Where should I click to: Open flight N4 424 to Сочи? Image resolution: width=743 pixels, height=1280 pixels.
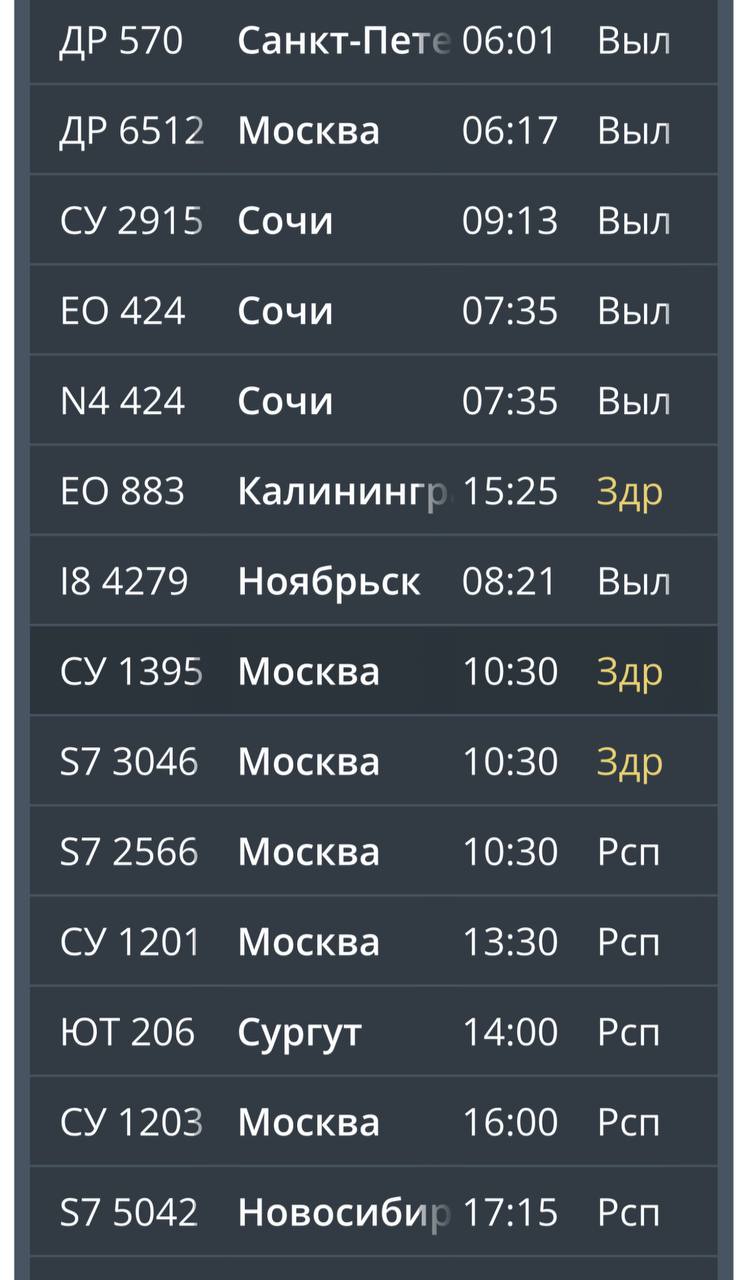coord(372,401)
